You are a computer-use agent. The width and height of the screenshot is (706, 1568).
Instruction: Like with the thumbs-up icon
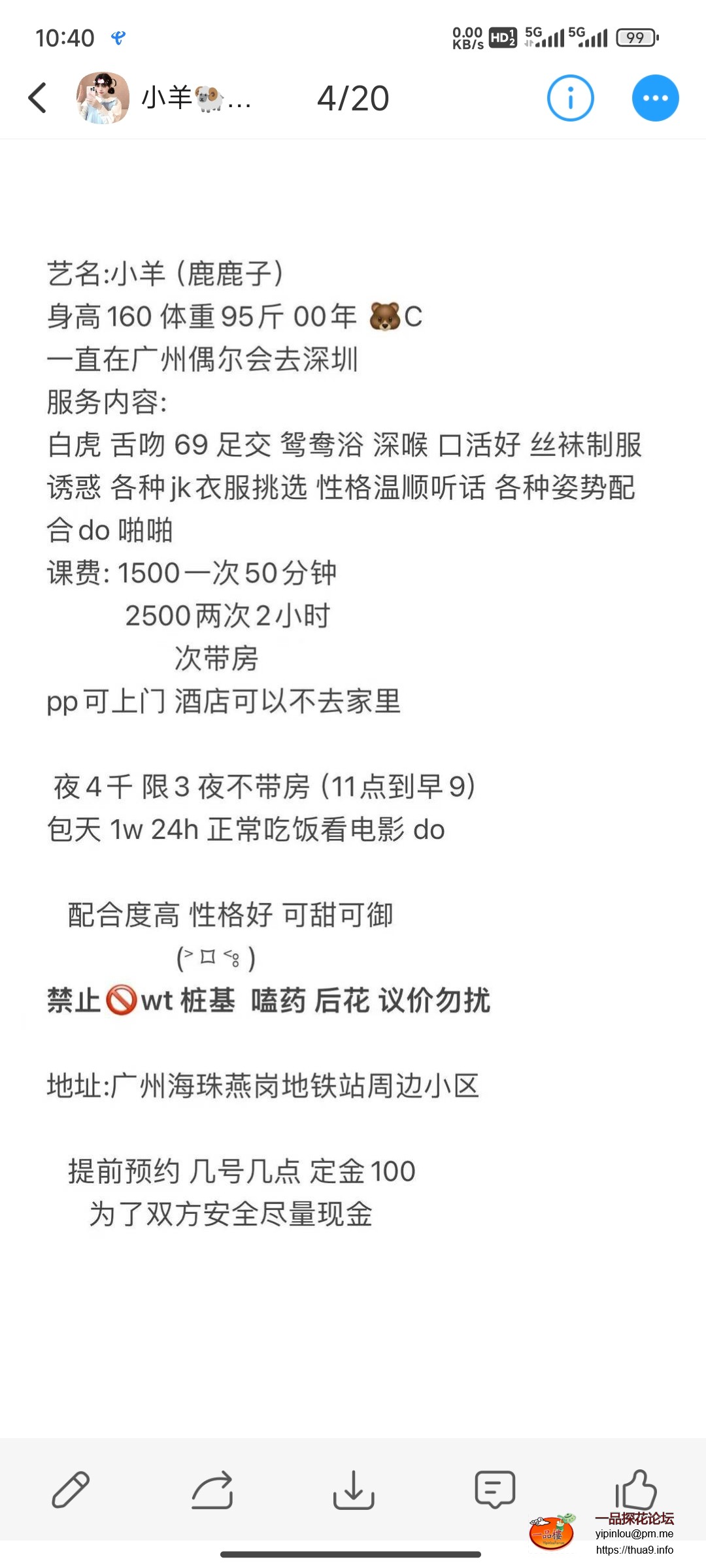[x=635, y=1490]
